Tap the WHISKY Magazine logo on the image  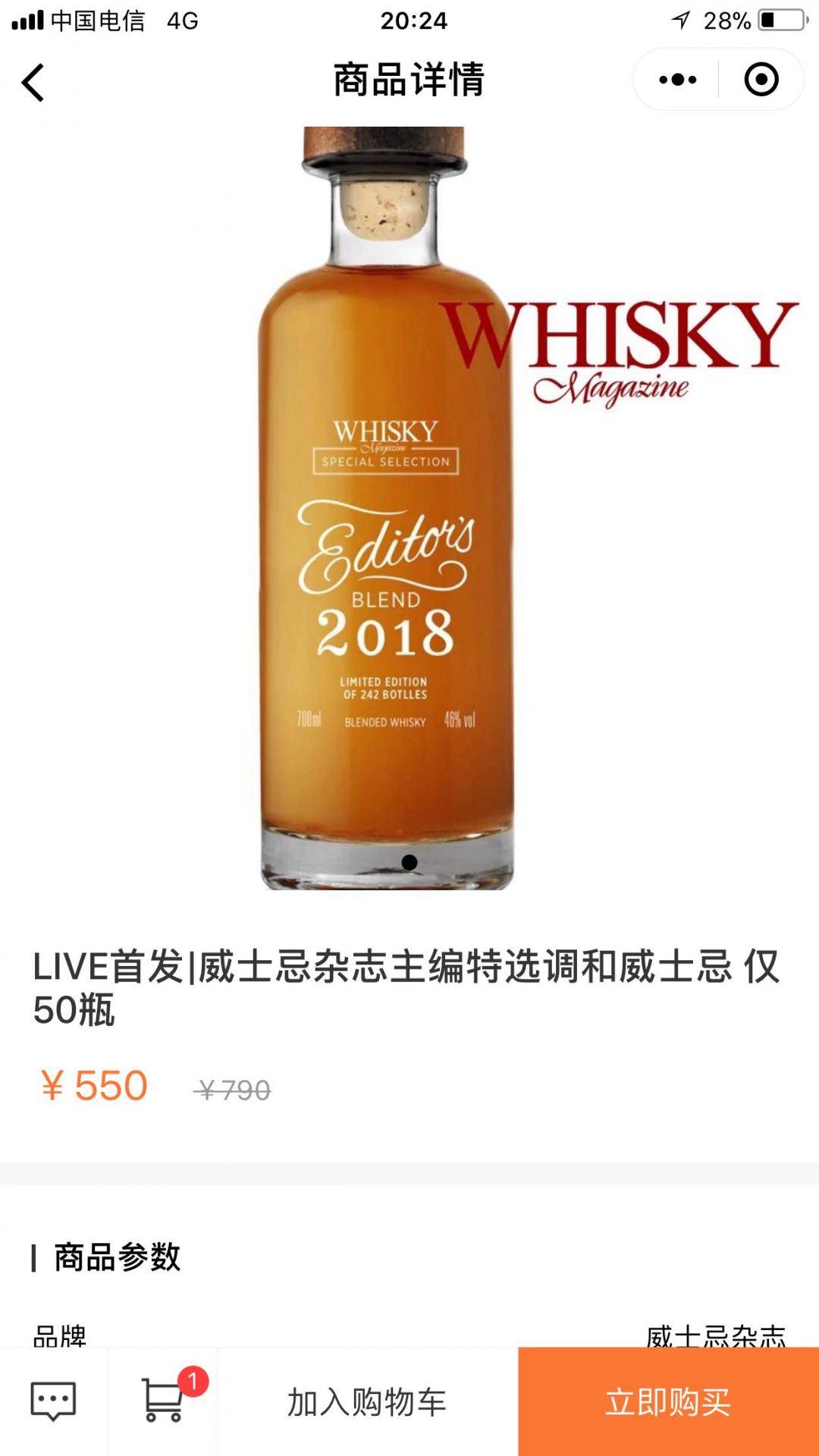pos(618,349)
